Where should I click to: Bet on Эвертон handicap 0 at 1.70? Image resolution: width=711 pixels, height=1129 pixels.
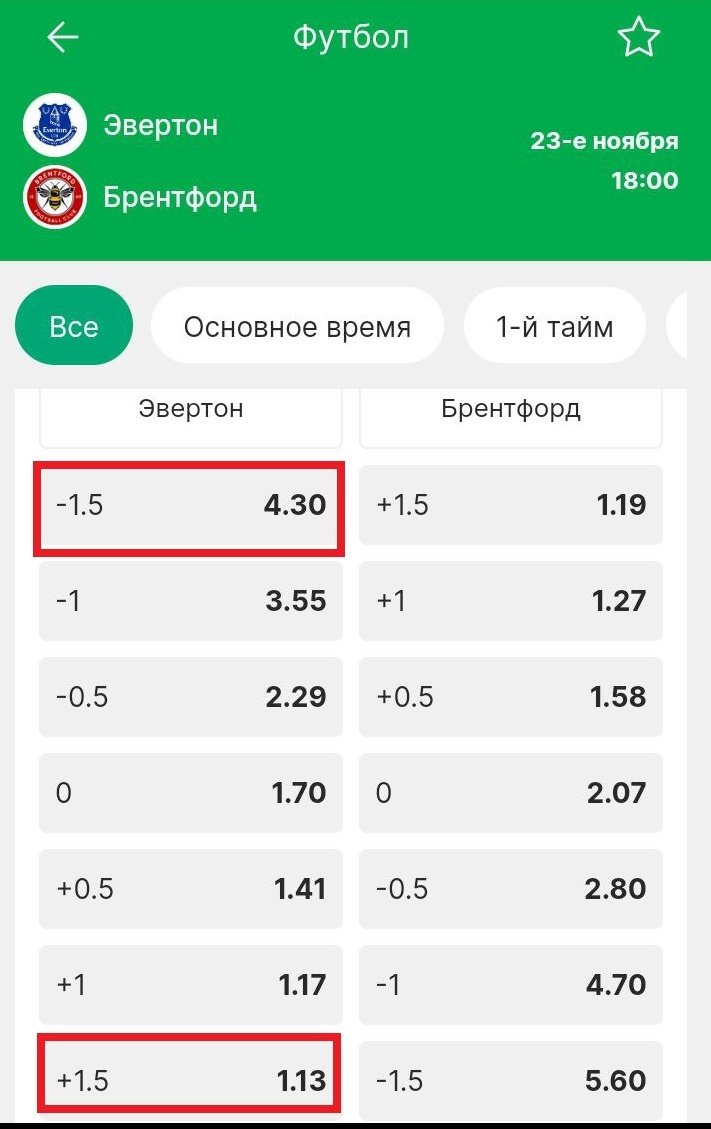point(190,793)
